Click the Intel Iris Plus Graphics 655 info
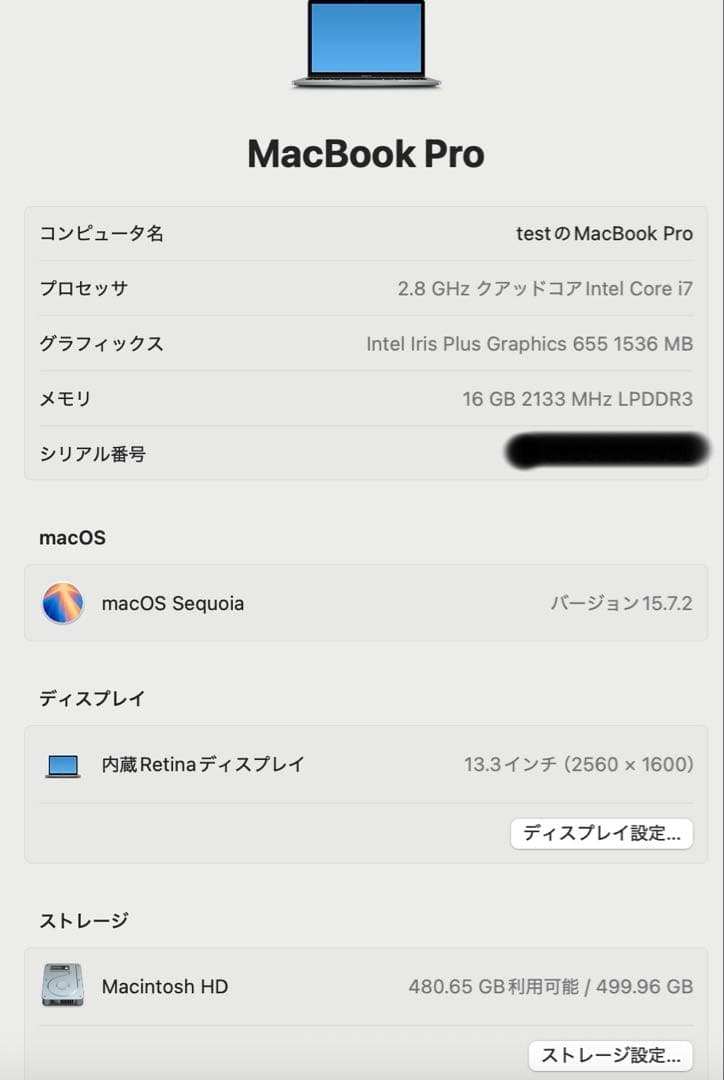 point(528,343)
